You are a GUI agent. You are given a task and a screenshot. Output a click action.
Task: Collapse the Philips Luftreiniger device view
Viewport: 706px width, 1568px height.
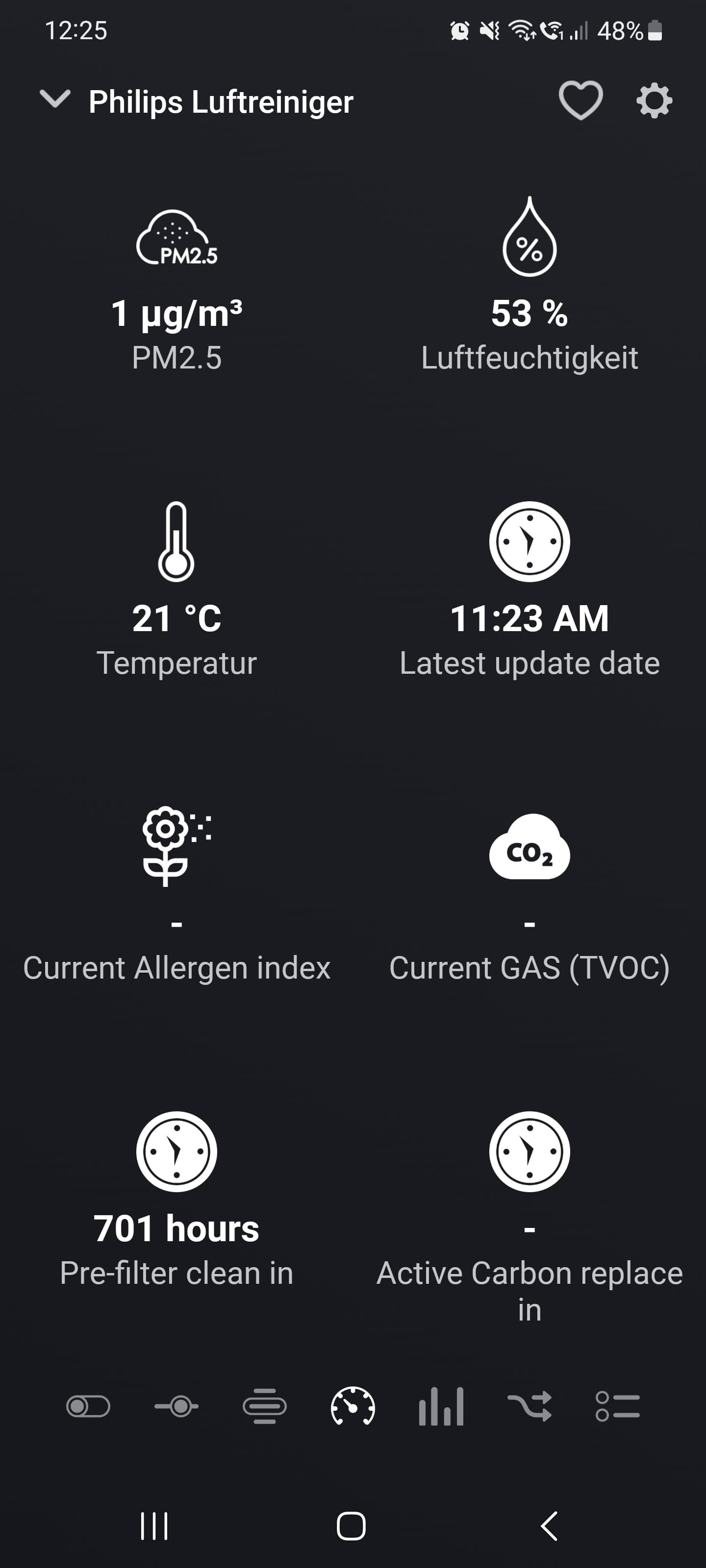click(x=55, y=99)
